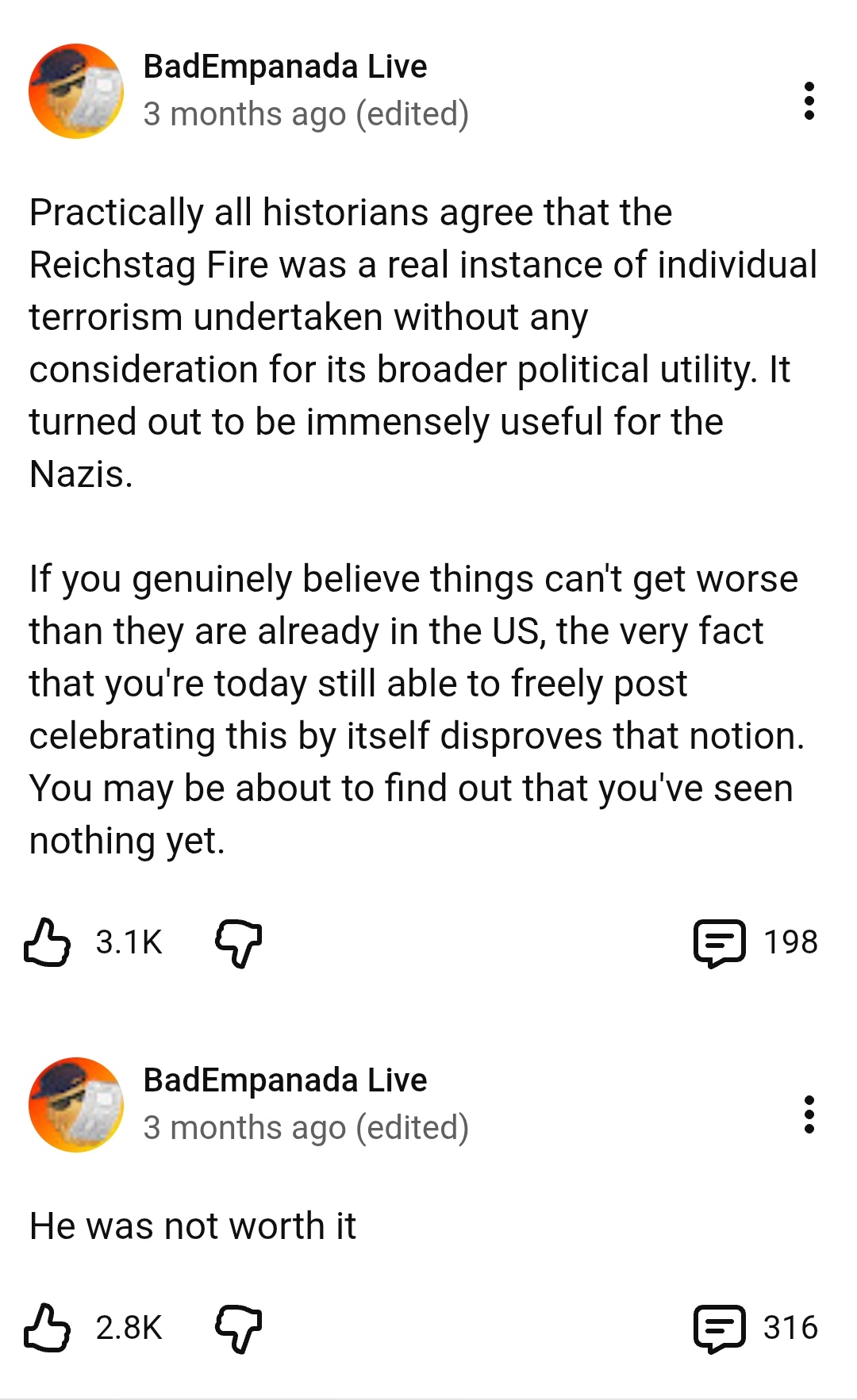Viewport: 857px width, 1400px height.
Task: Open channel avatar on the Reichstag Fire post
Action: pyautogui.click(x=76, y=91)
